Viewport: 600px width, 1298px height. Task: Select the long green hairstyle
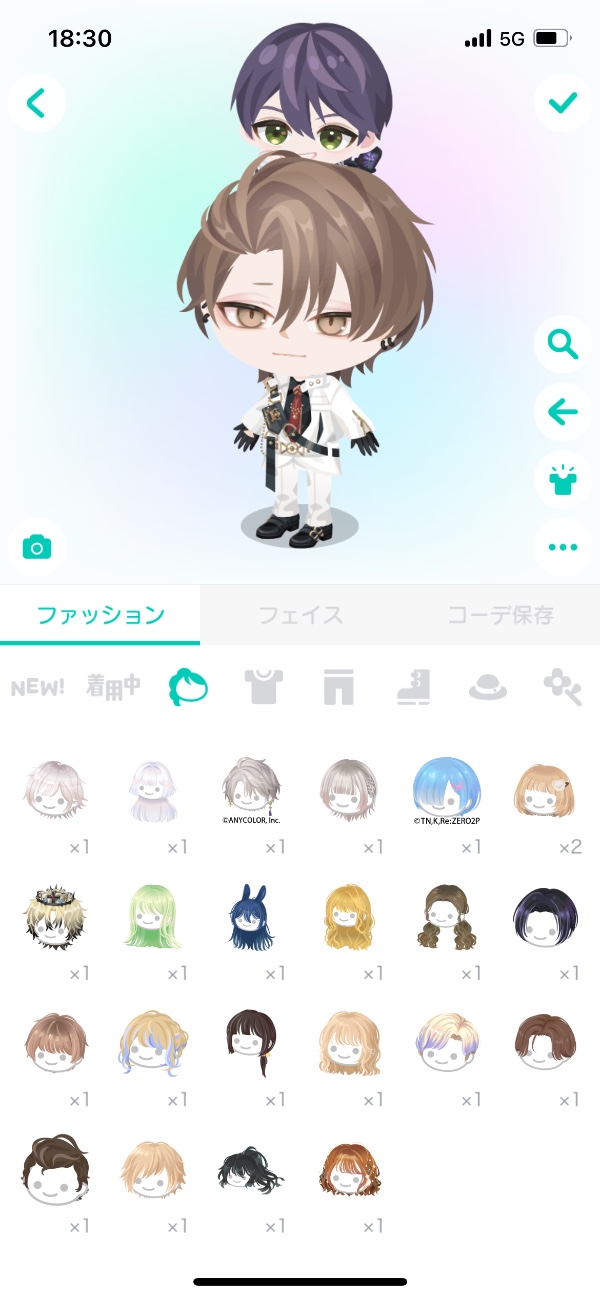click(x=153, y=914)
